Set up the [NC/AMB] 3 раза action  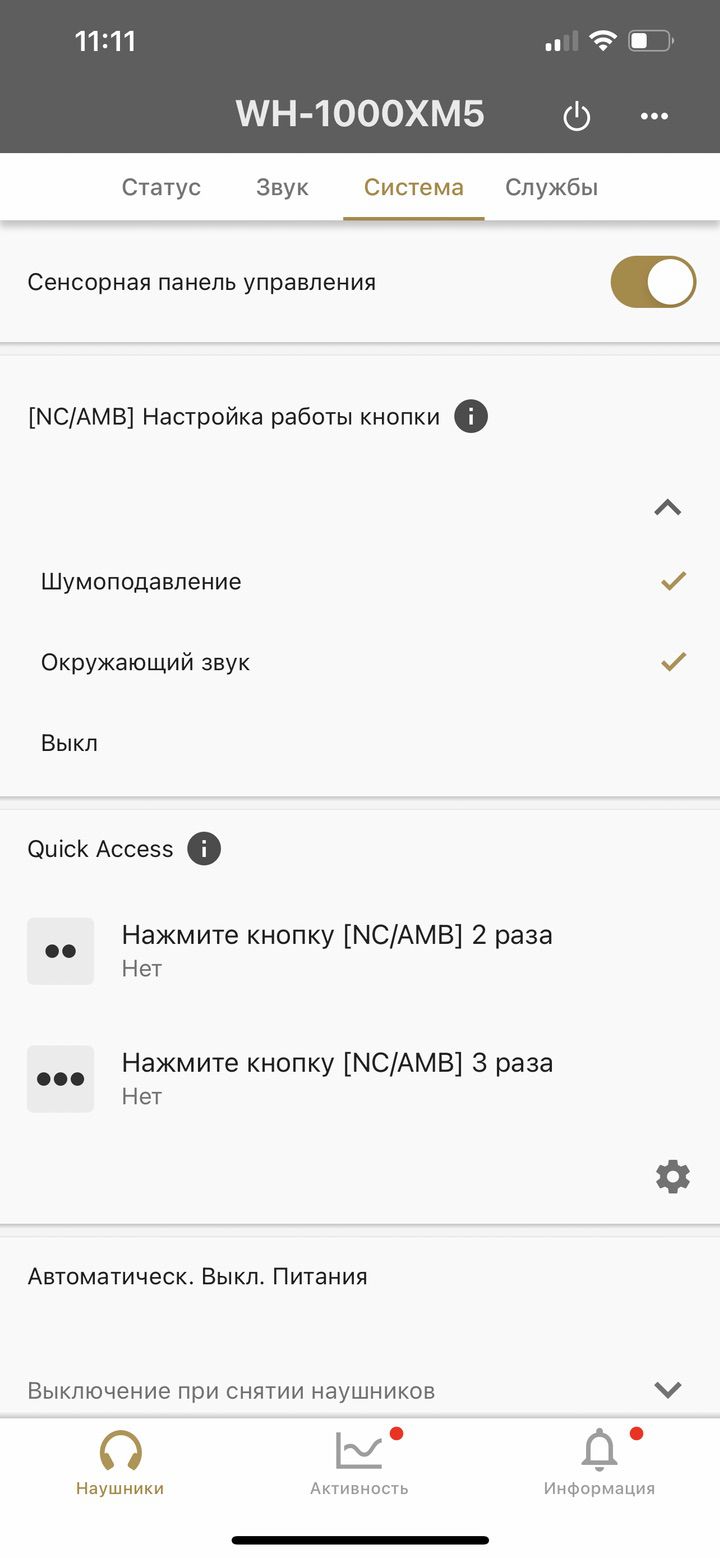click(360, 1078)
